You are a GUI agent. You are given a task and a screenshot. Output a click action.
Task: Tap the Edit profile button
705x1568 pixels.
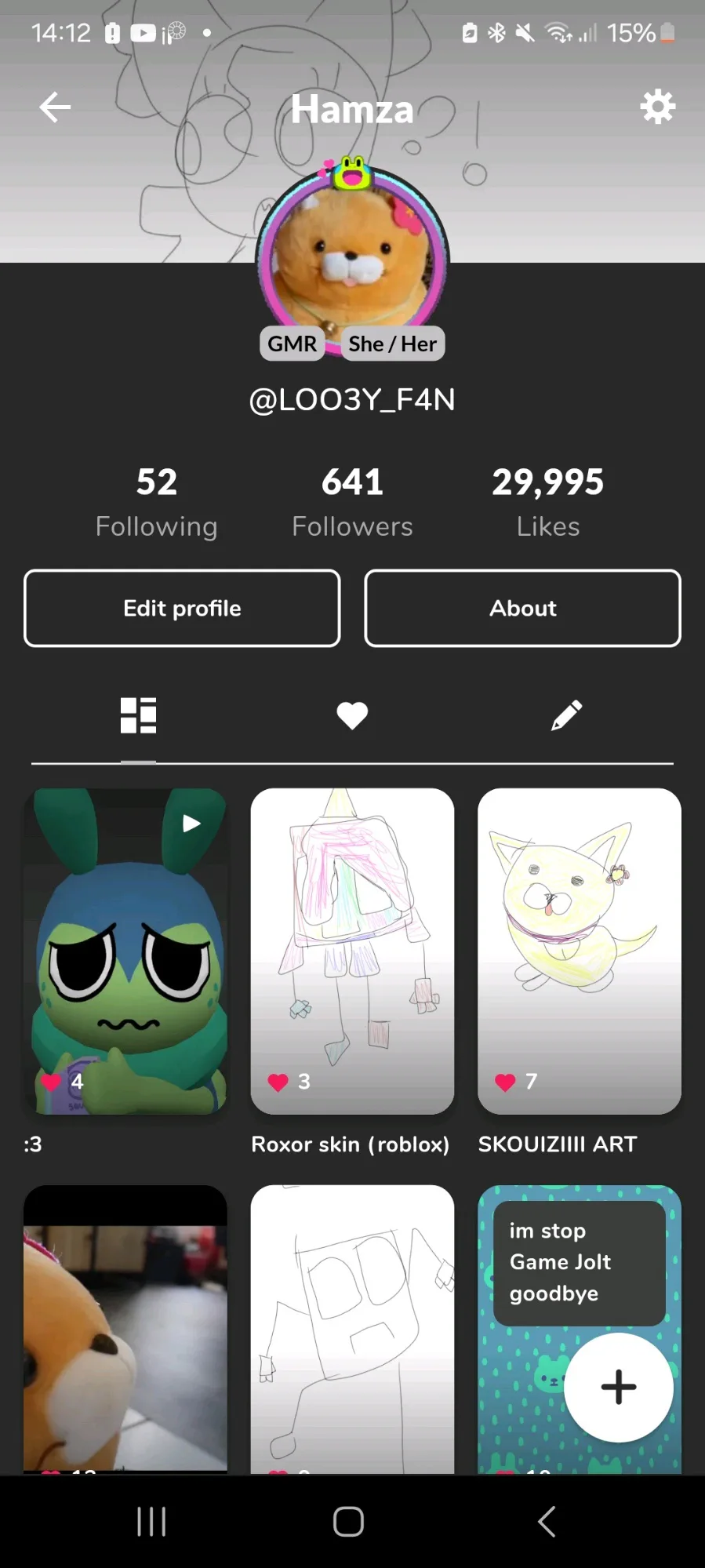click(182, 608)
